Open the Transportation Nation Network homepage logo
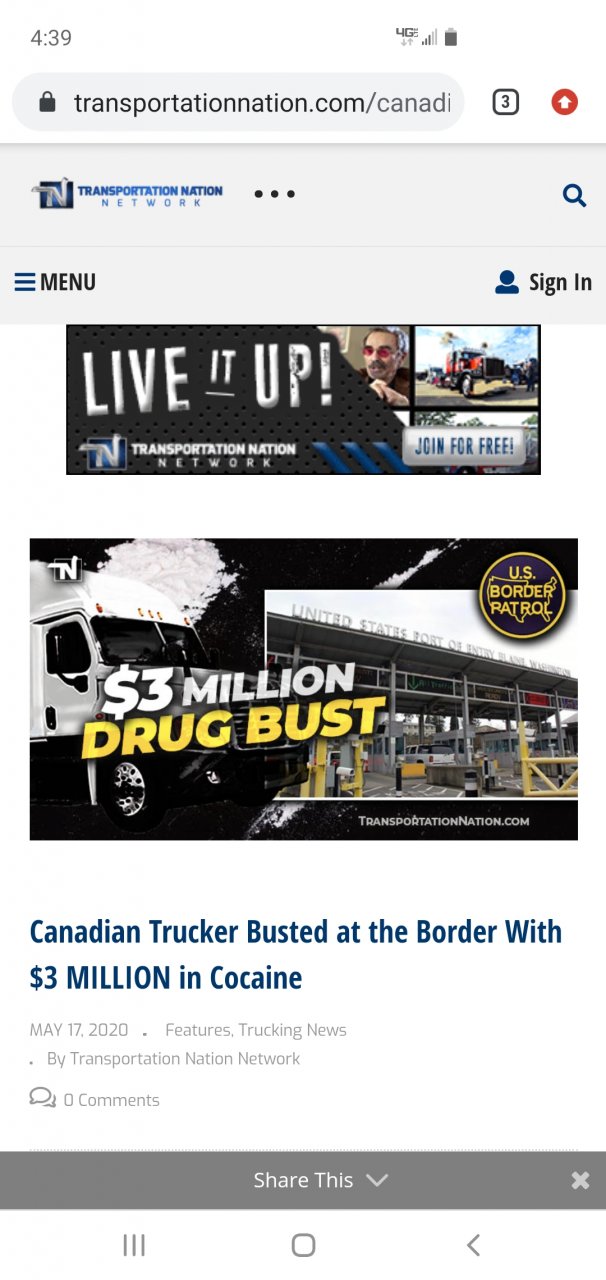 coord(127,194)
